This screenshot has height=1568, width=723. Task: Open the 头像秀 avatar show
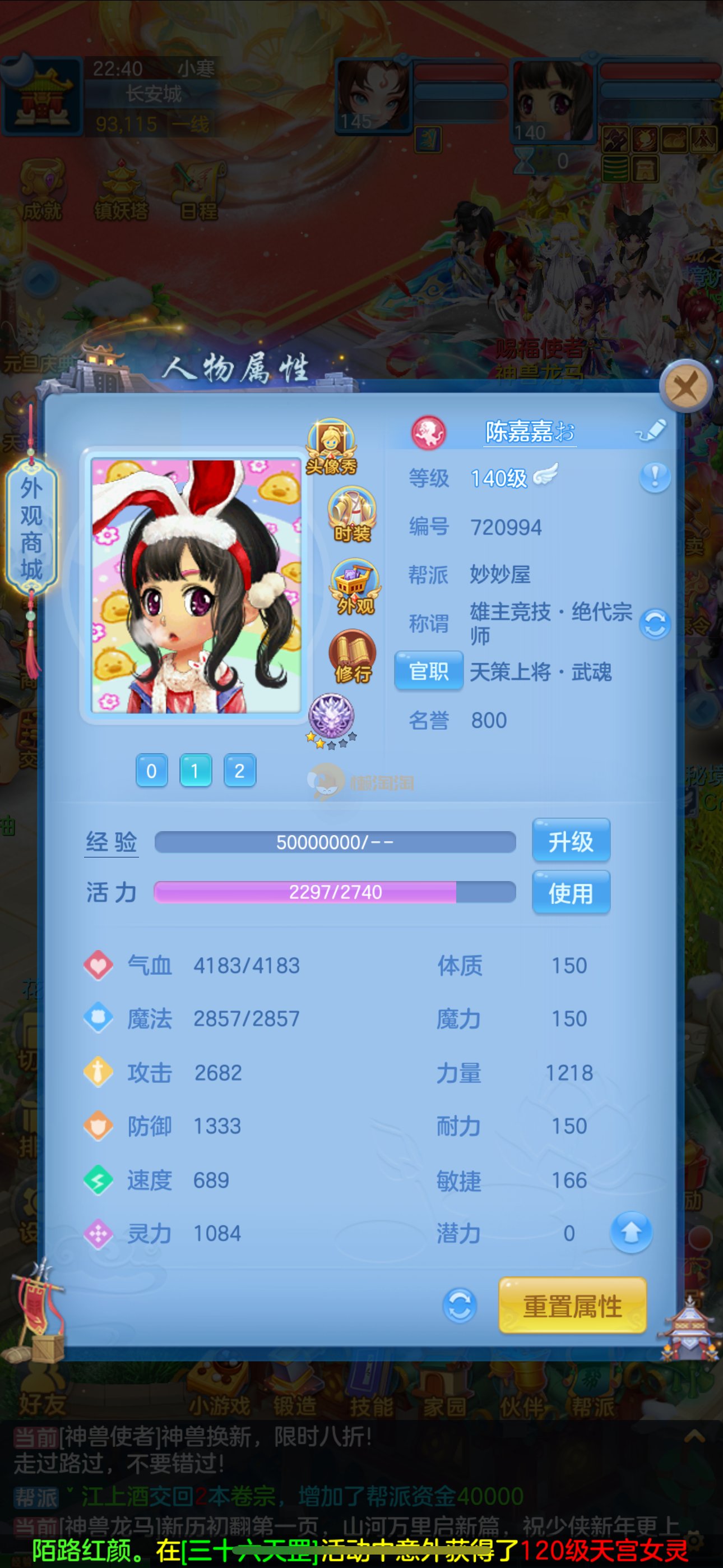[331, 447]
